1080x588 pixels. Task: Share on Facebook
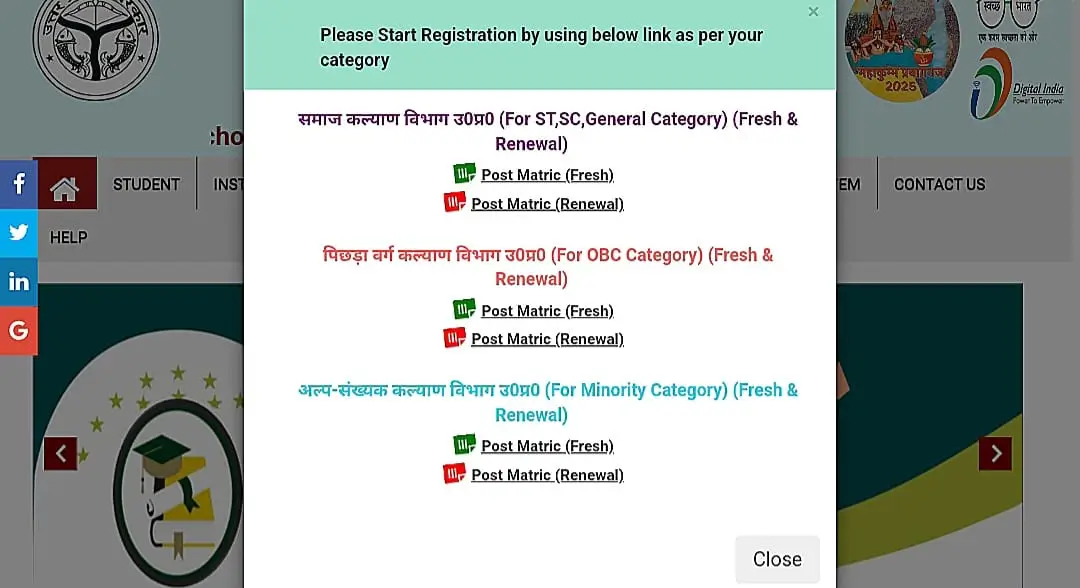pos(18,184)
